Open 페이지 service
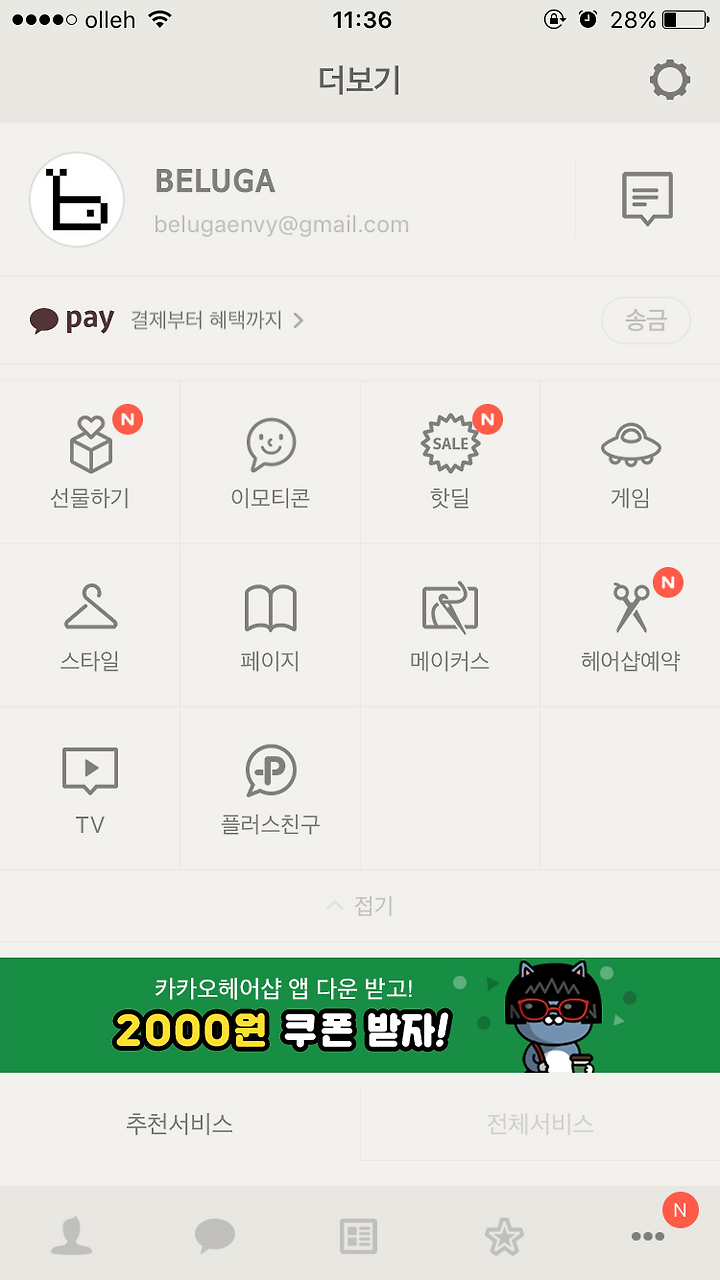720x1280 pixels. 270,625
